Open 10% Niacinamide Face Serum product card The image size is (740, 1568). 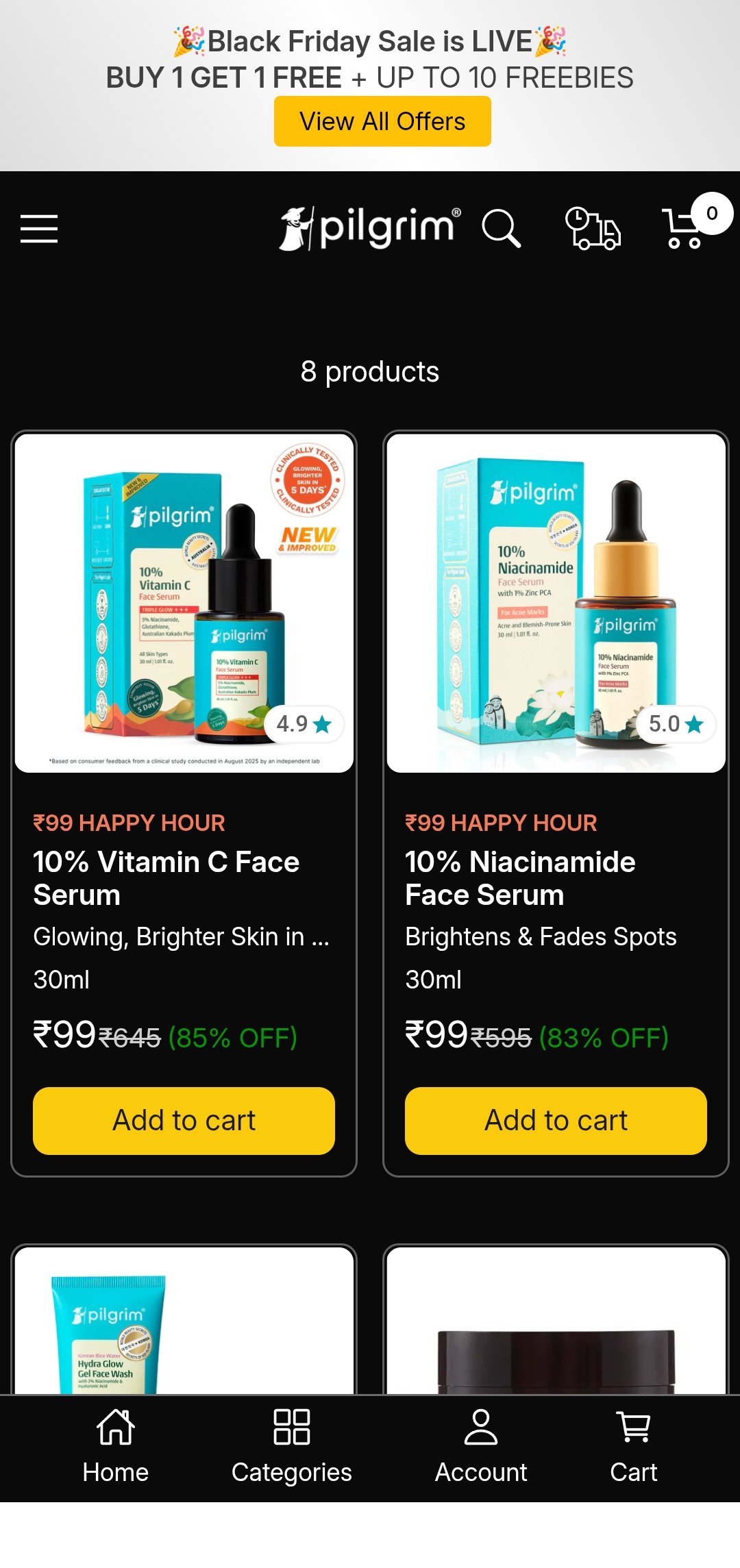pyautogui.click(x=520, y=878)
